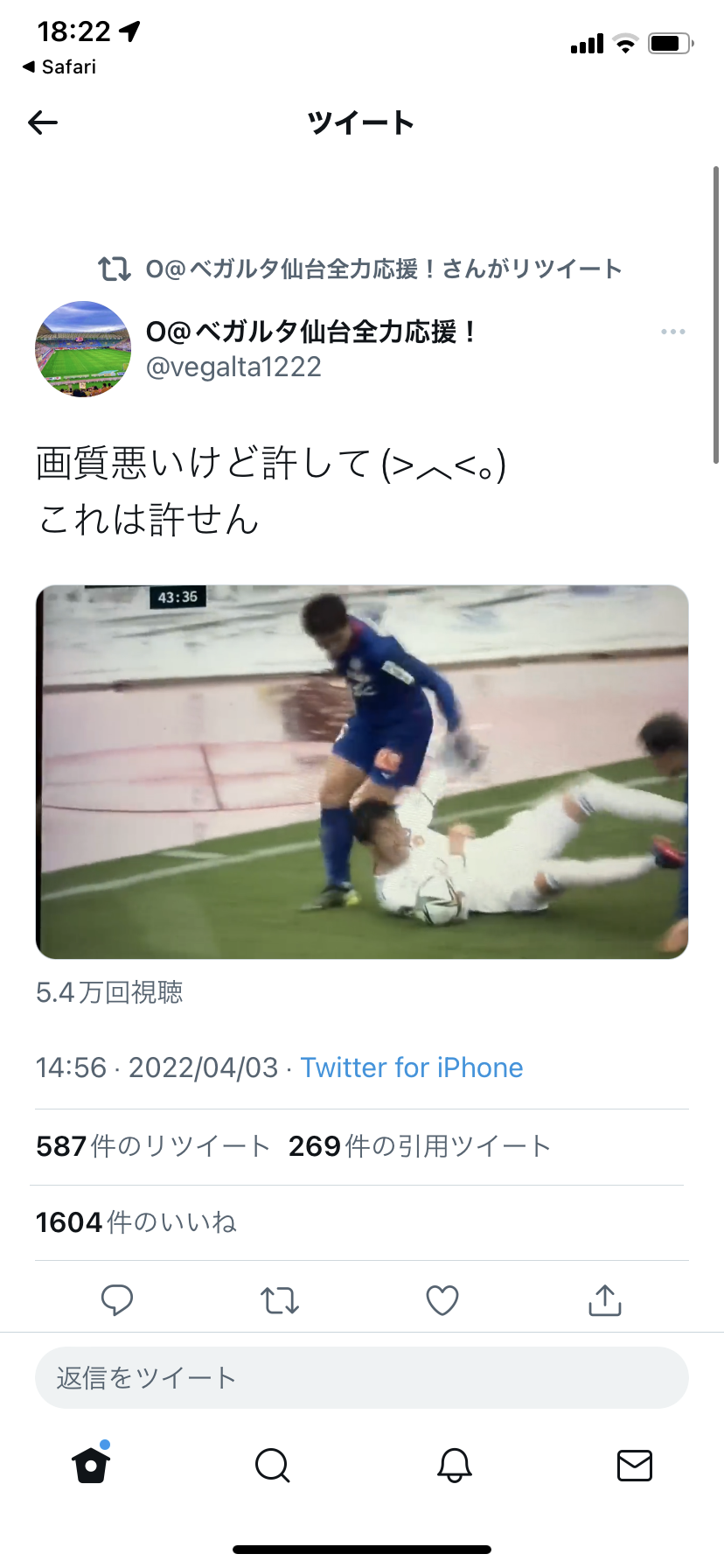Open display name O@ベガルタ仙台全力応援！ profile
The height and width of the screenshot is (1568, 724).
310,332
